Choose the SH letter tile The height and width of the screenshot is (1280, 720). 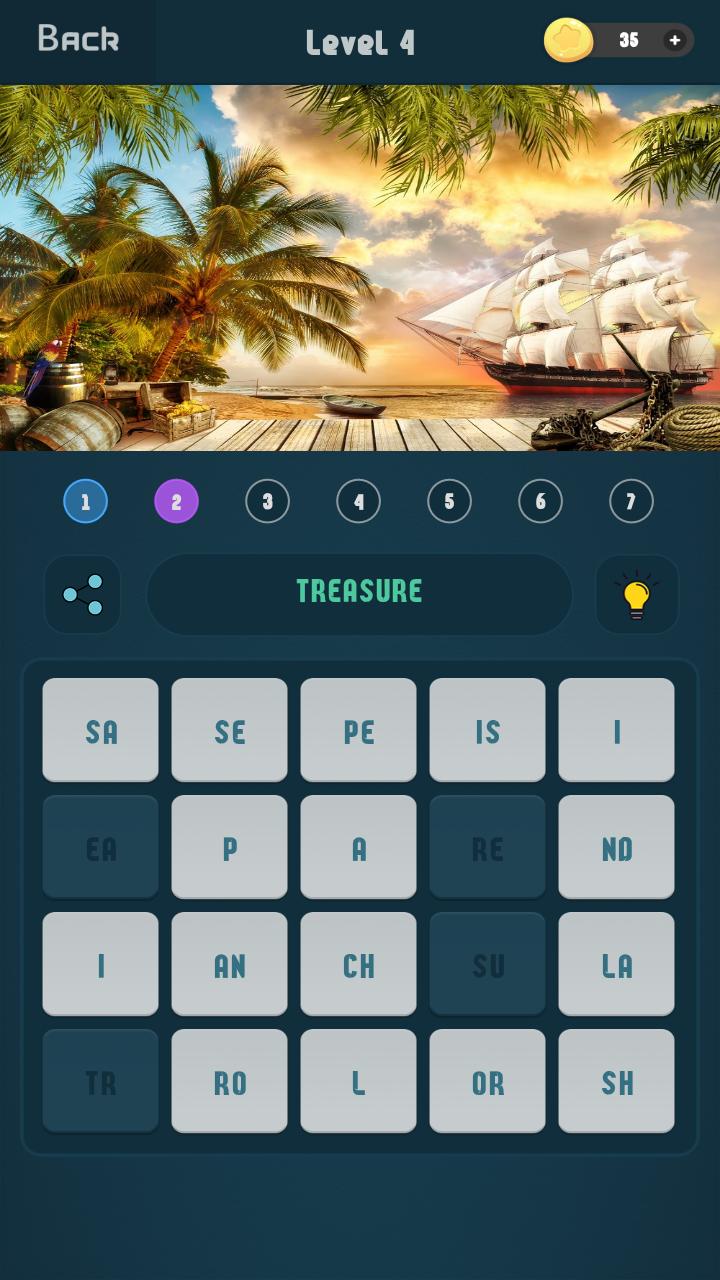click(x=616, y=1081)
